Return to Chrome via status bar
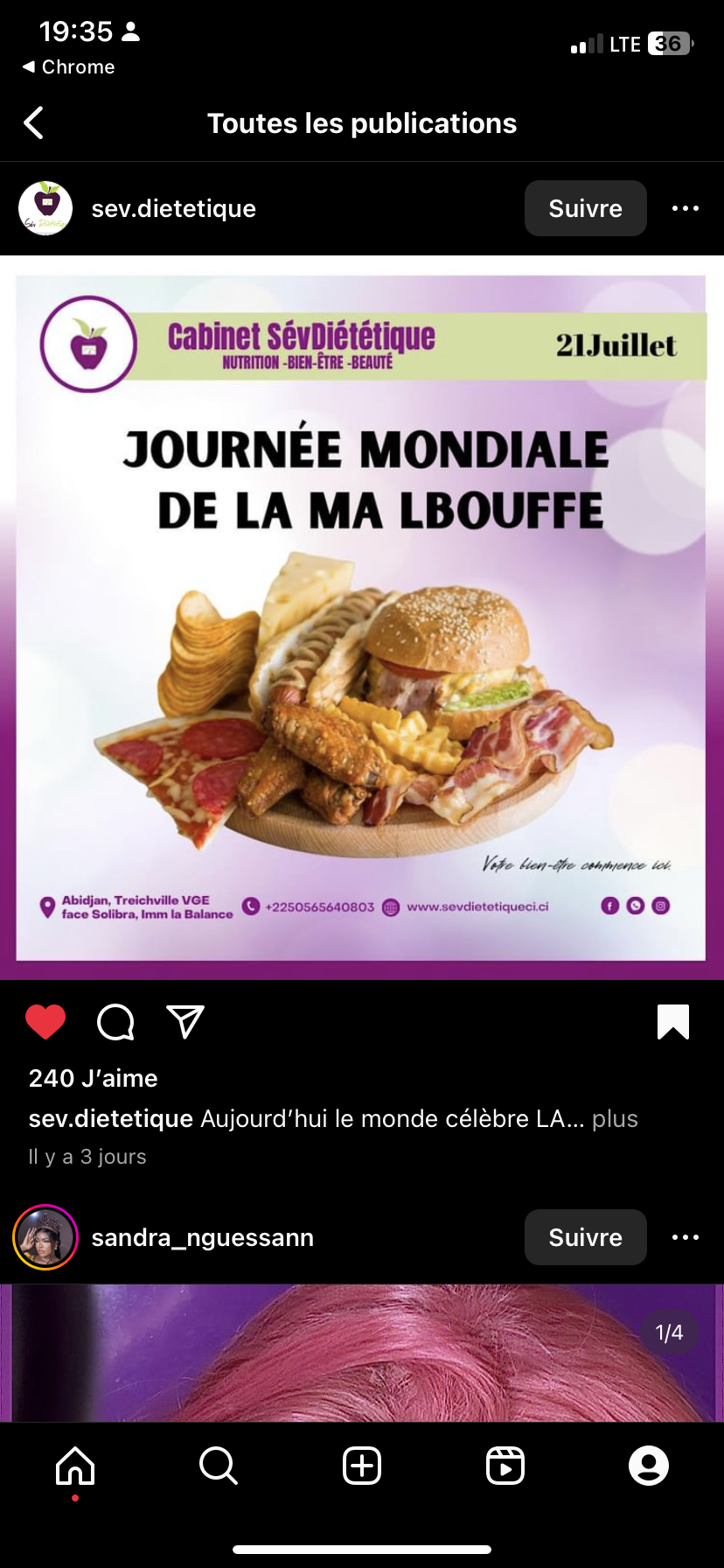The image size is (724, 1568). tap(68, 67)
